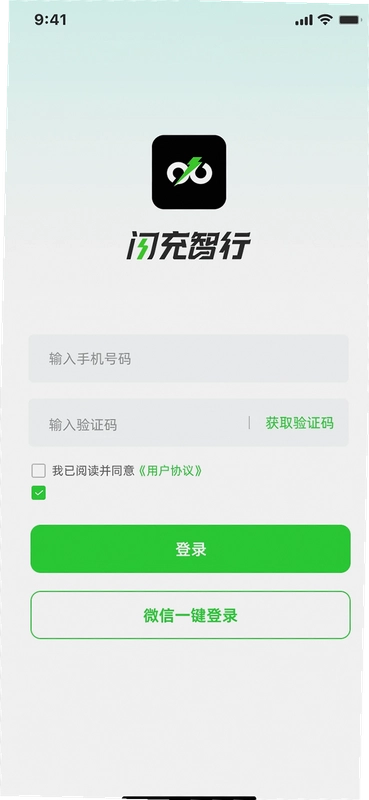The image size is (369, 800).
Task: Tap the 输入手机号码 phone number field
Action: tap(188, 358)
